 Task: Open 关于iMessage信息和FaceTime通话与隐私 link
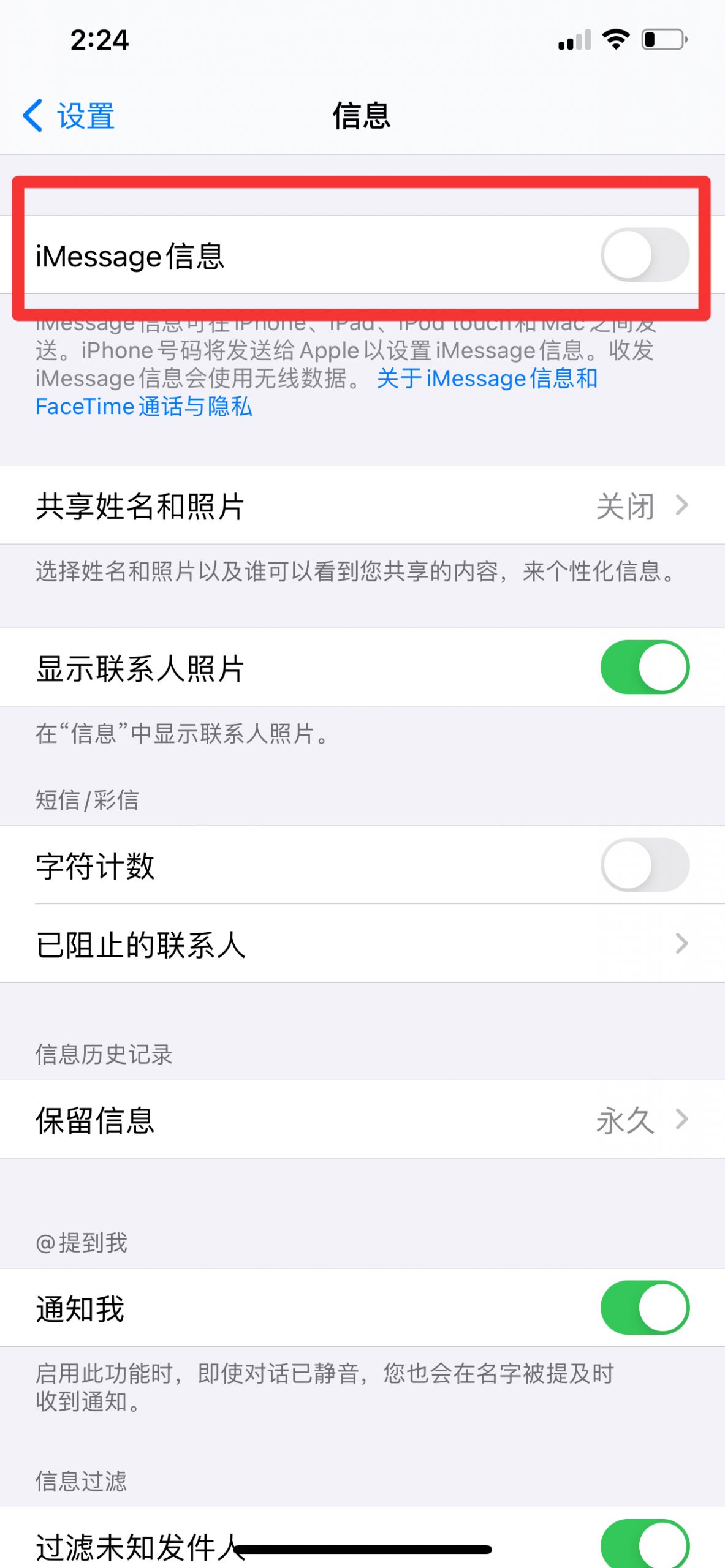coord(316,393)
